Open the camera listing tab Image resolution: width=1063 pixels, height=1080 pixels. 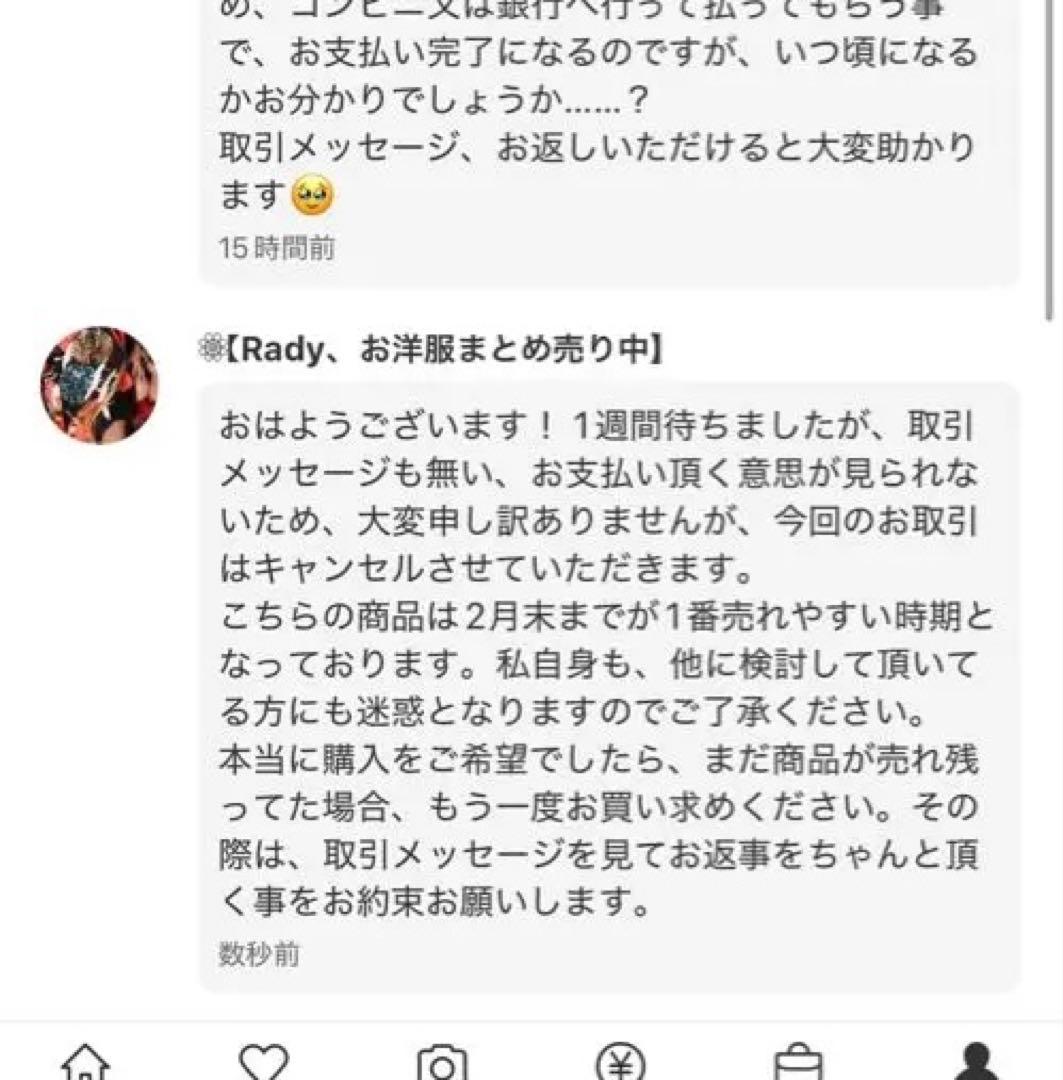click(x=441, y=1062)
